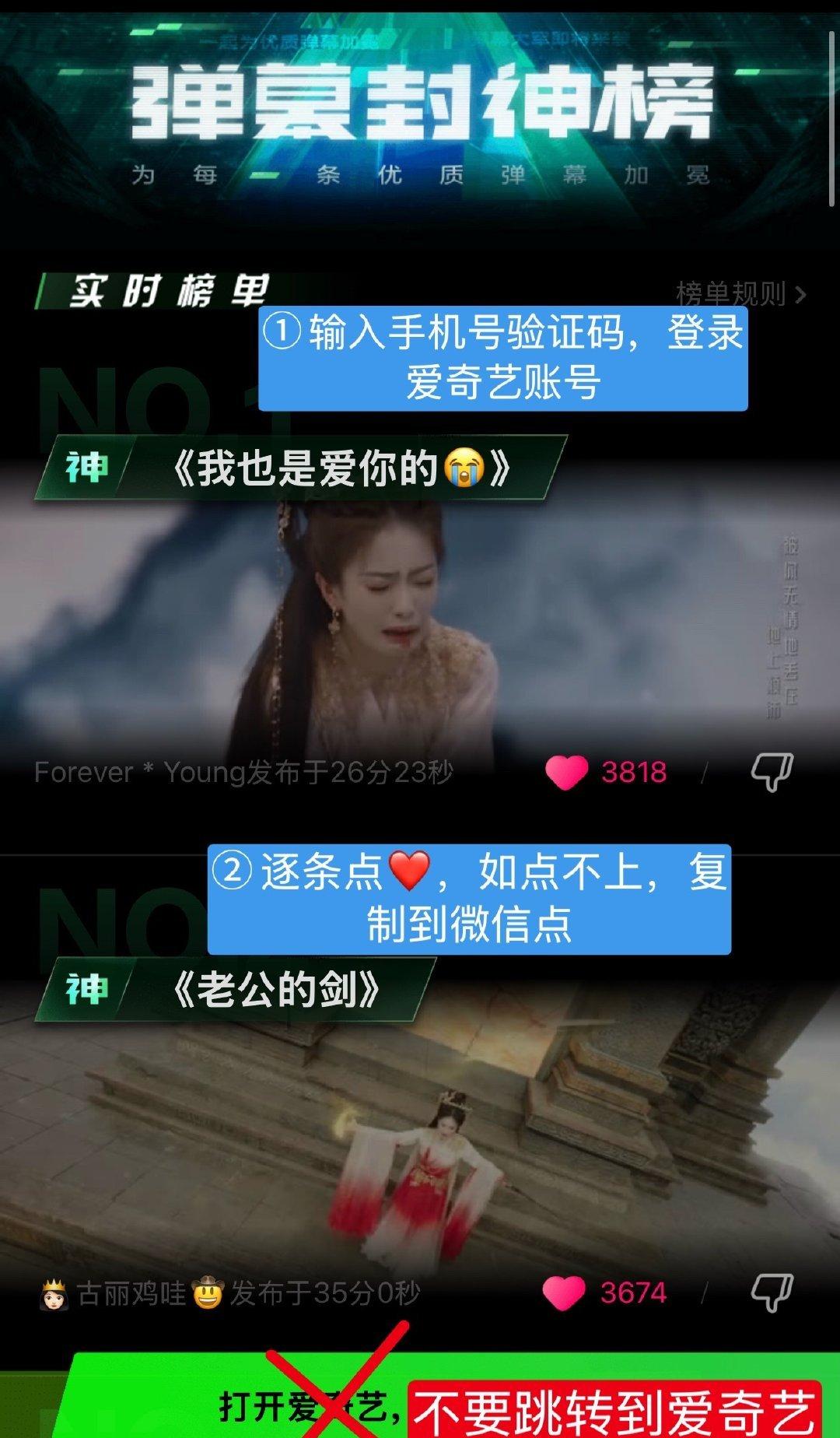Like the 《老公的剑》 danmaku entry
Viewport: 840px width, 1438px height.
coord(563,1293)
